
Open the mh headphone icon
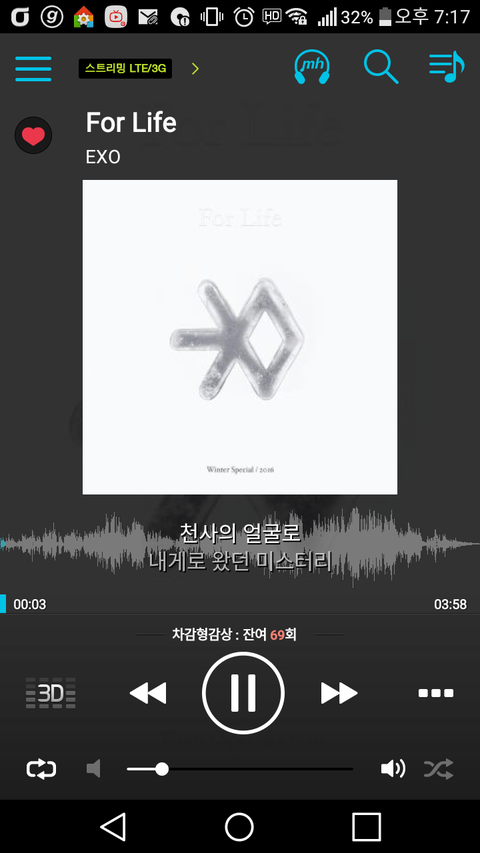point(312,67)
